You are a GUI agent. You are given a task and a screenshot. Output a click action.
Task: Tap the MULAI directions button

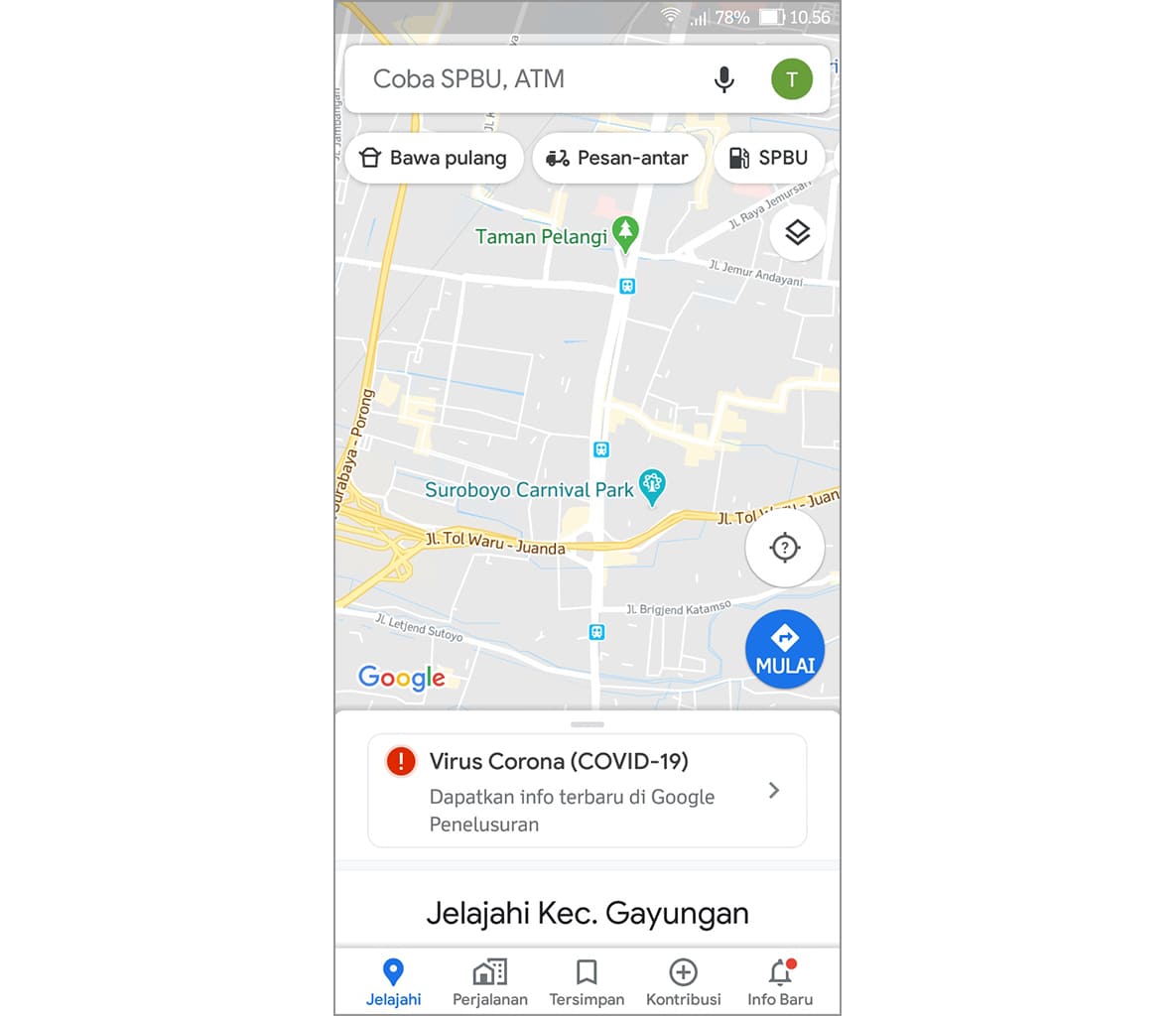click(x=784, y=649)
